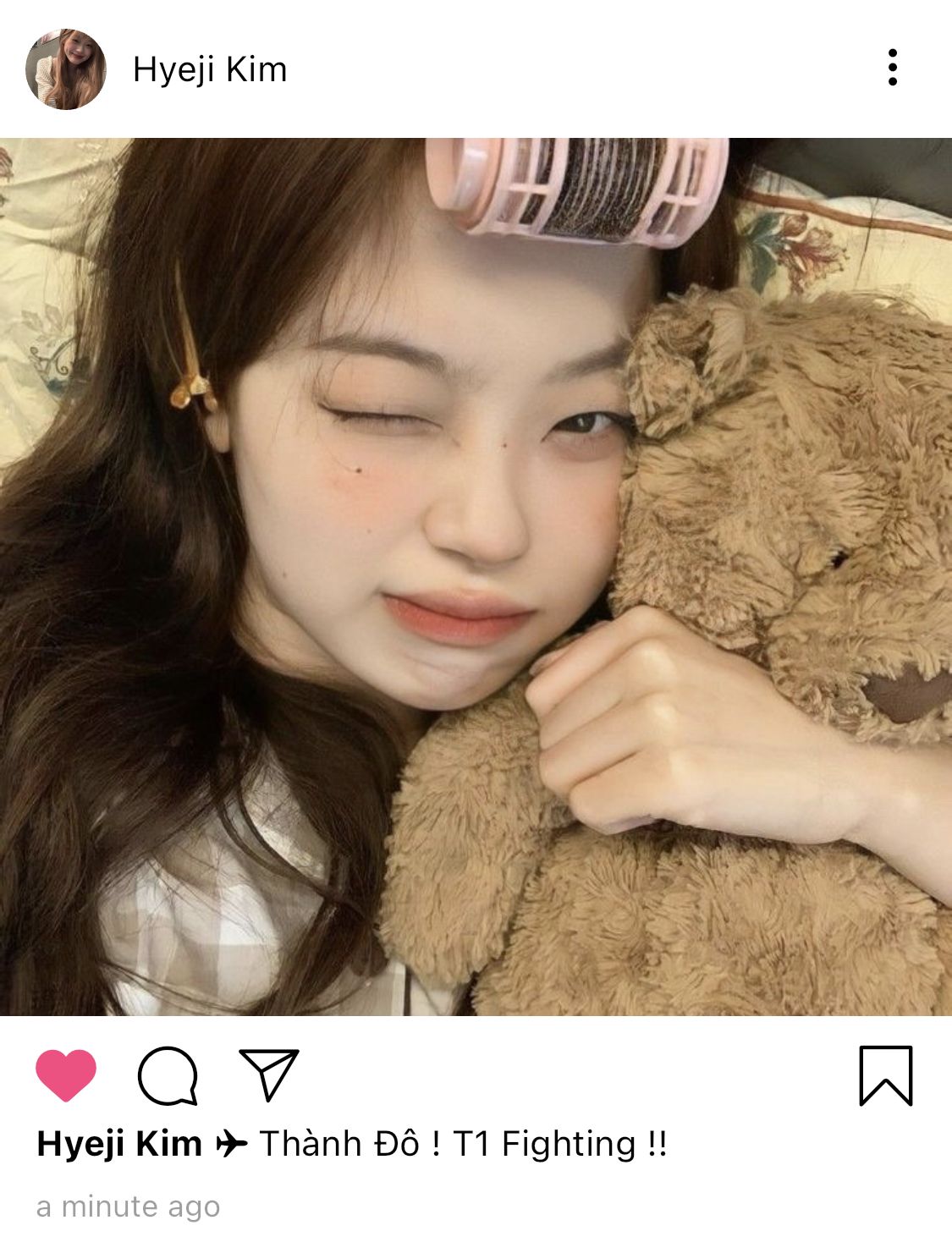Open comments with the speech bubble icon
The width and height of the screenshot is (952, 1253).
point(168,1075)
